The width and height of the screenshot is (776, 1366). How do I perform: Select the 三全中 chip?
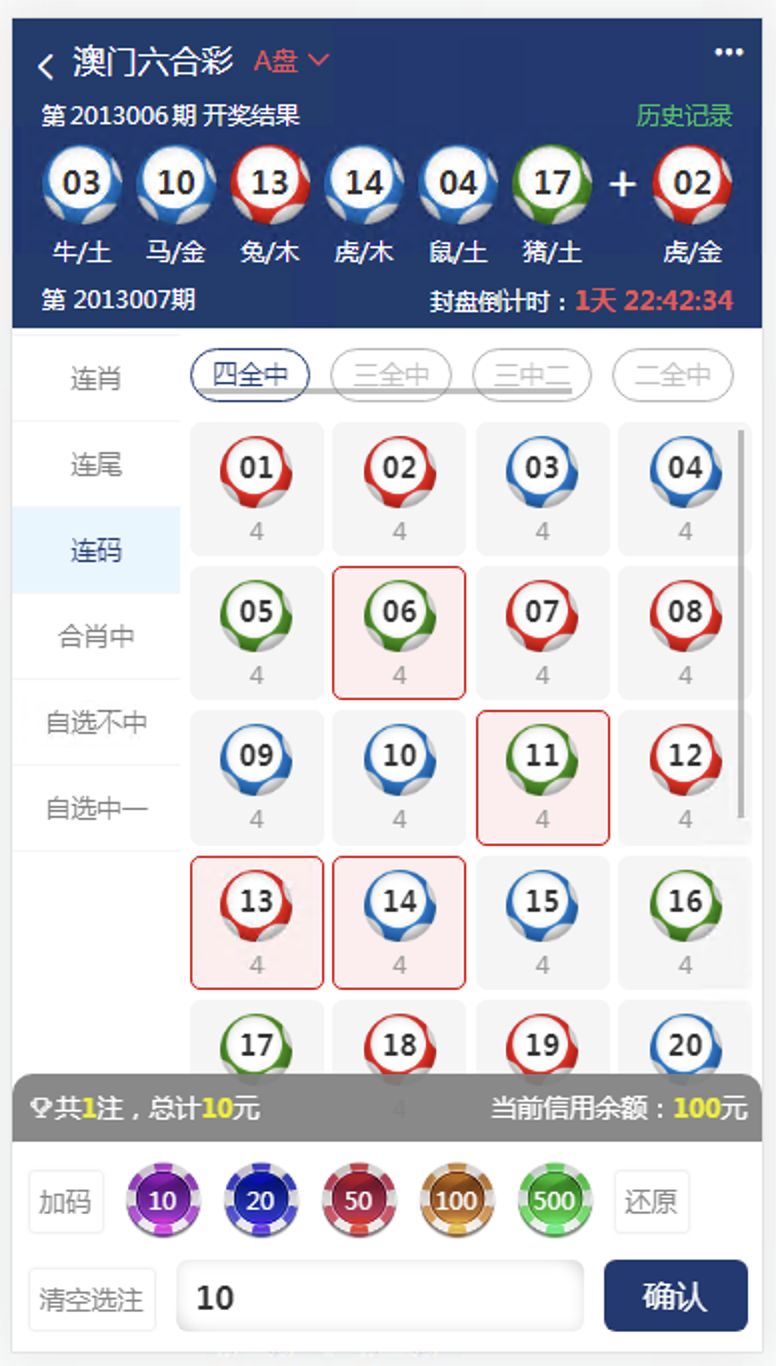tap(391, 375)
